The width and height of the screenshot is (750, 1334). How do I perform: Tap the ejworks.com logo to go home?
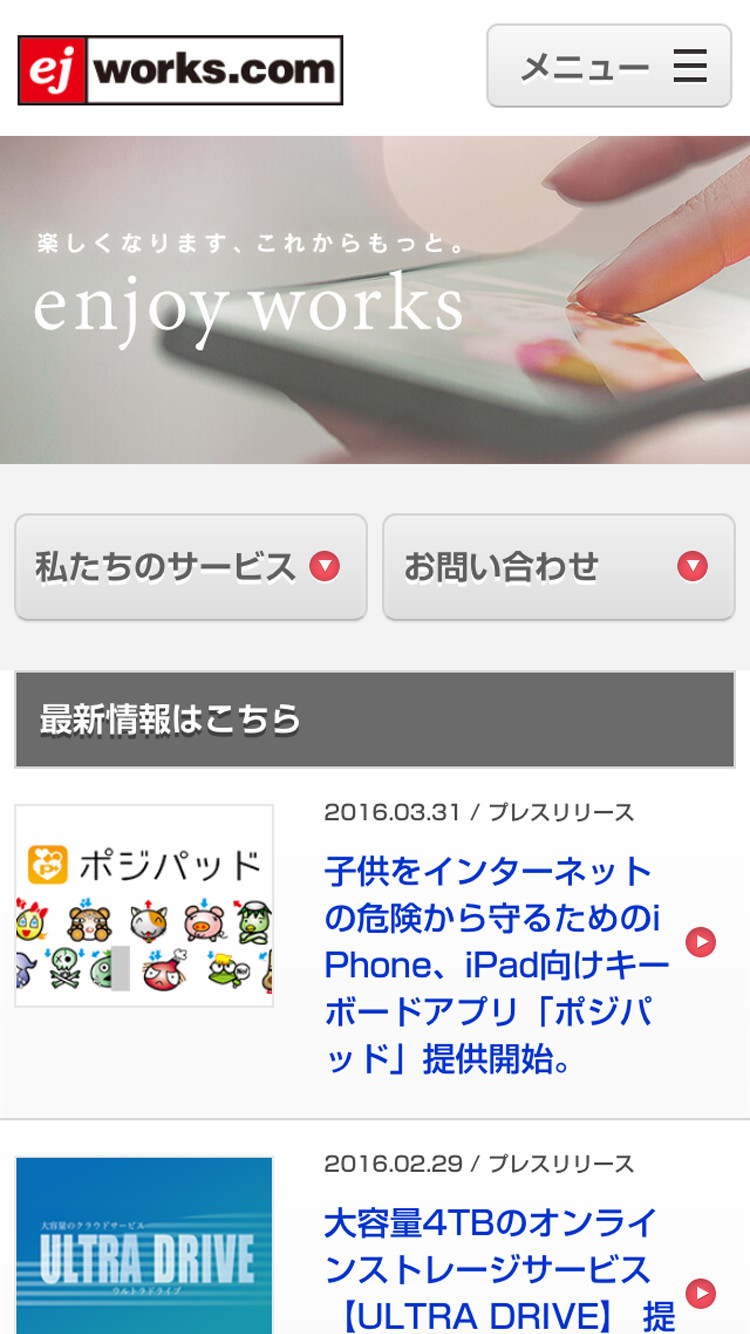pos(180,70)
